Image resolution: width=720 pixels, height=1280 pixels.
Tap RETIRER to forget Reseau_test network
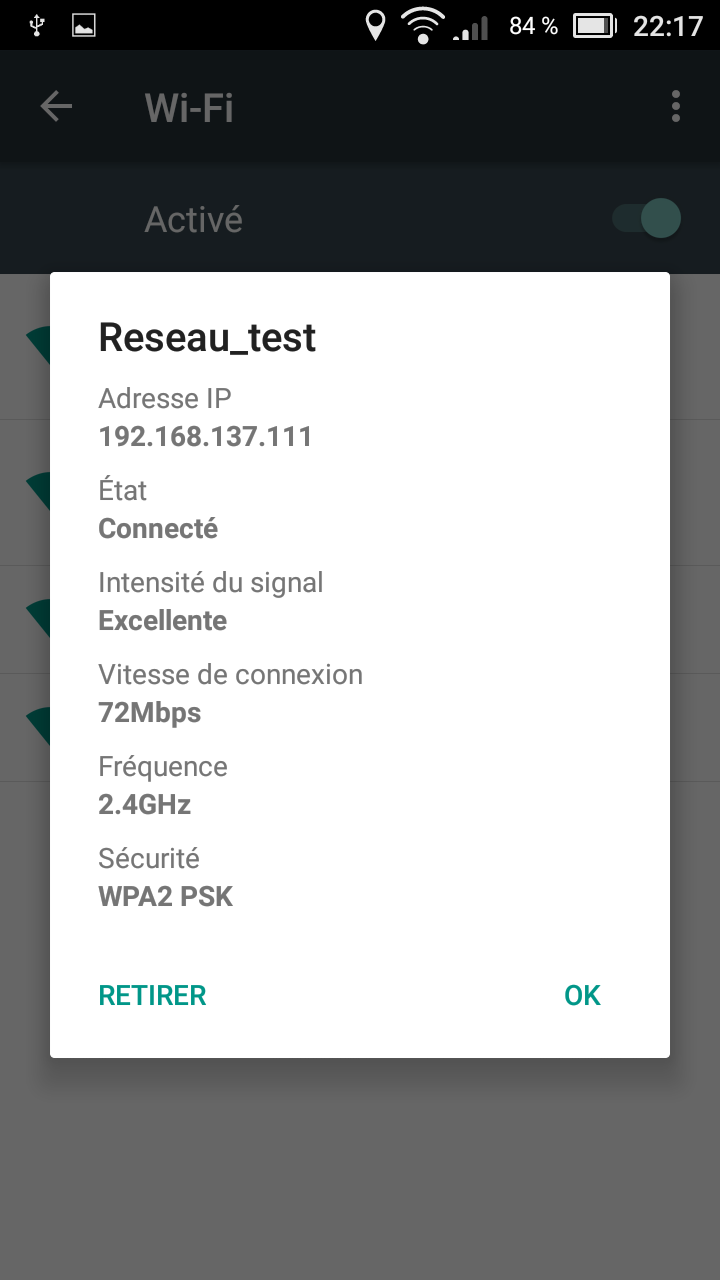(x=152, y=995)
